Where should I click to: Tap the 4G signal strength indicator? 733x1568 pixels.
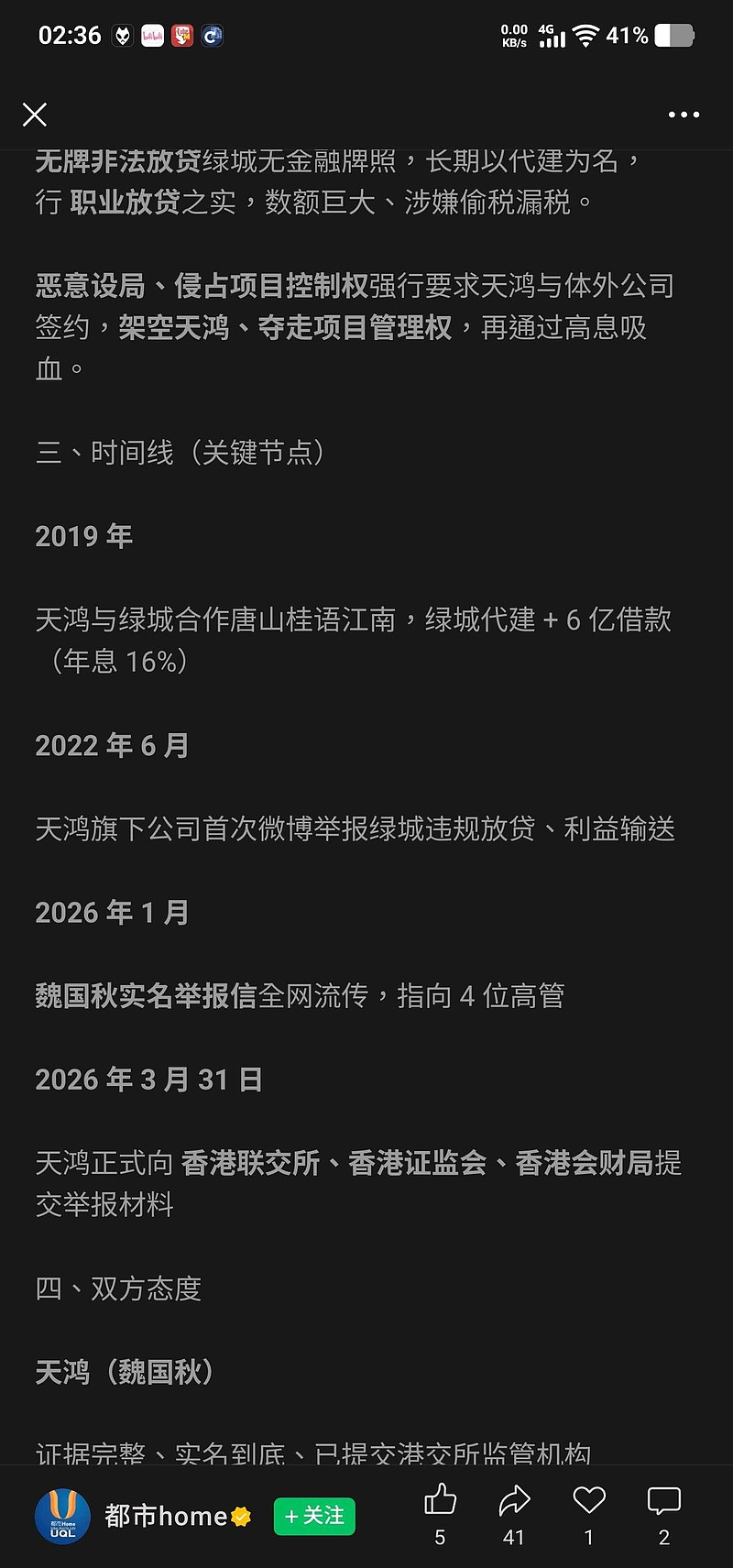(x=550, y=37)
